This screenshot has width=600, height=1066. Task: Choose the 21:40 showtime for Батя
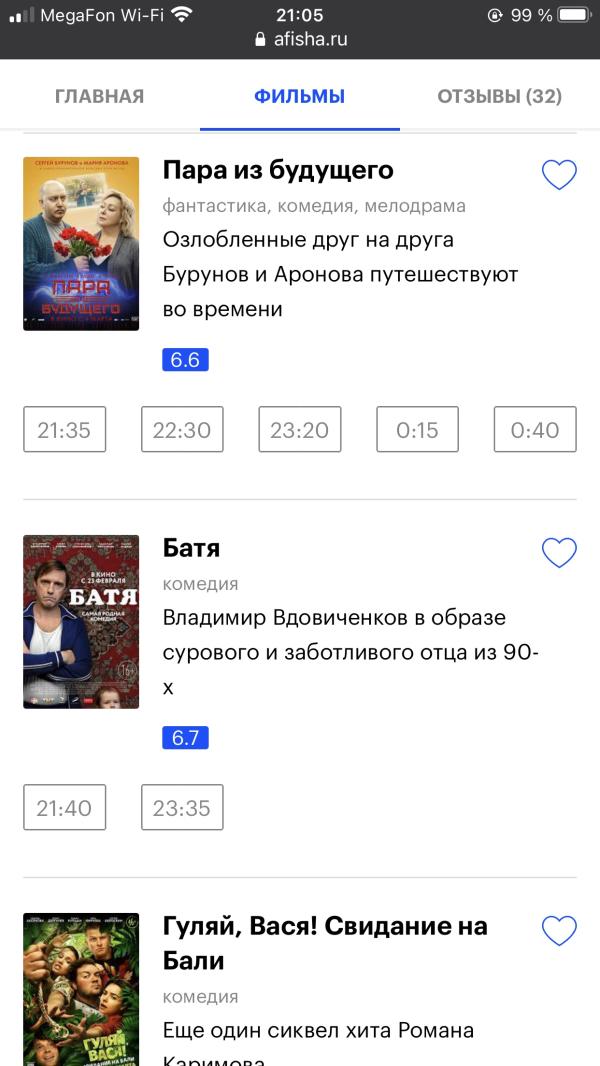[64, 808]
